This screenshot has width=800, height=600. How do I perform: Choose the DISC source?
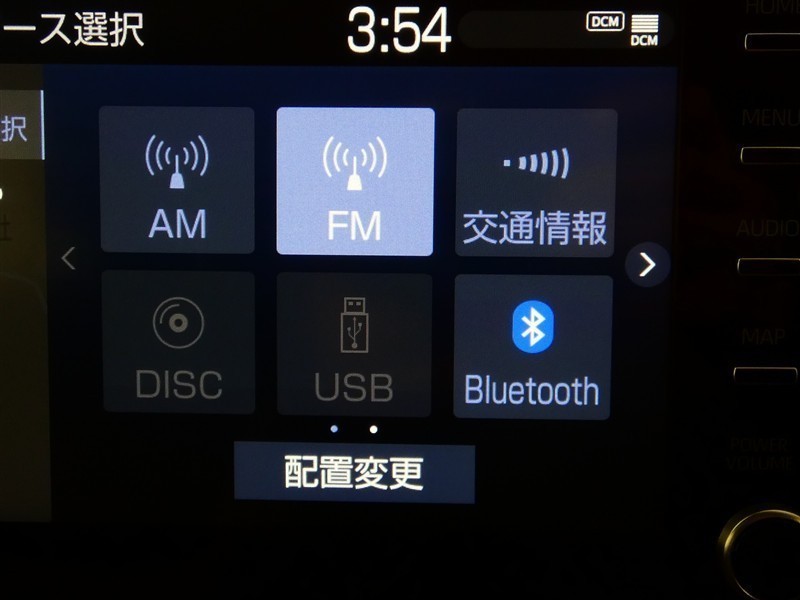click(x=178, y=343)
